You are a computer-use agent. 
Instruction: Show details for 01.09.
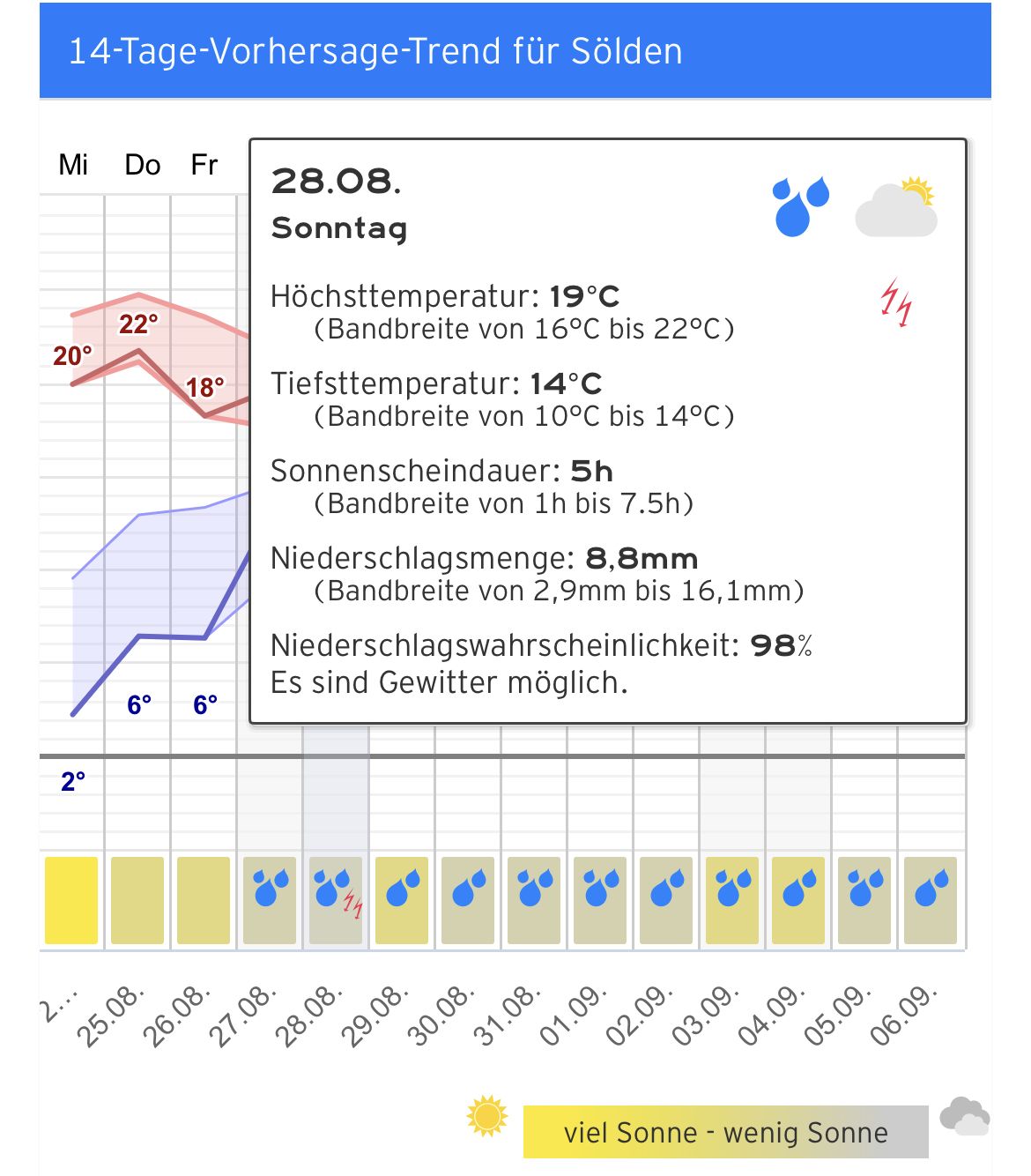pos(600,900)
